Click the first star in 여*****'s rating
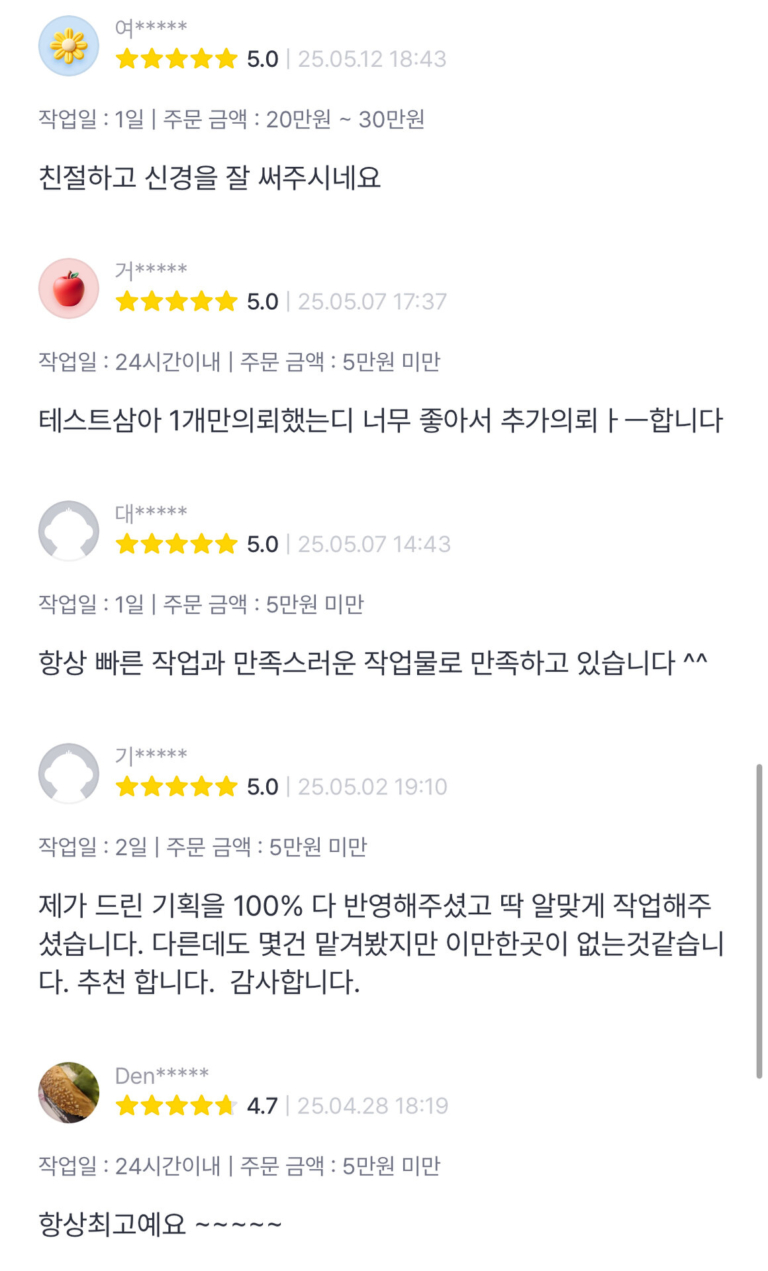 tap(128, 59)
